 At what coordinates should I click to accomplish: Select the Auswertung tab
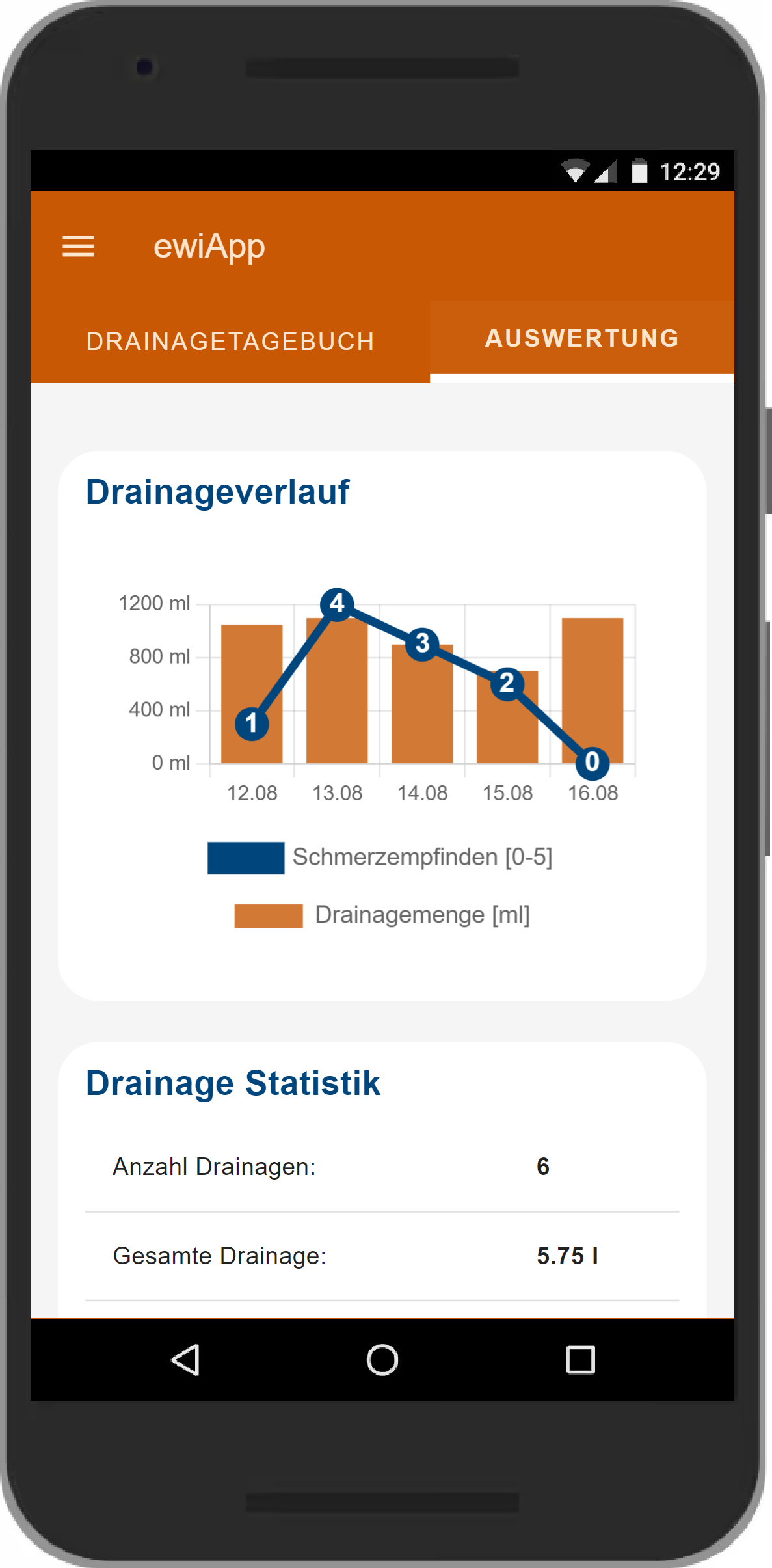point(581,338)
